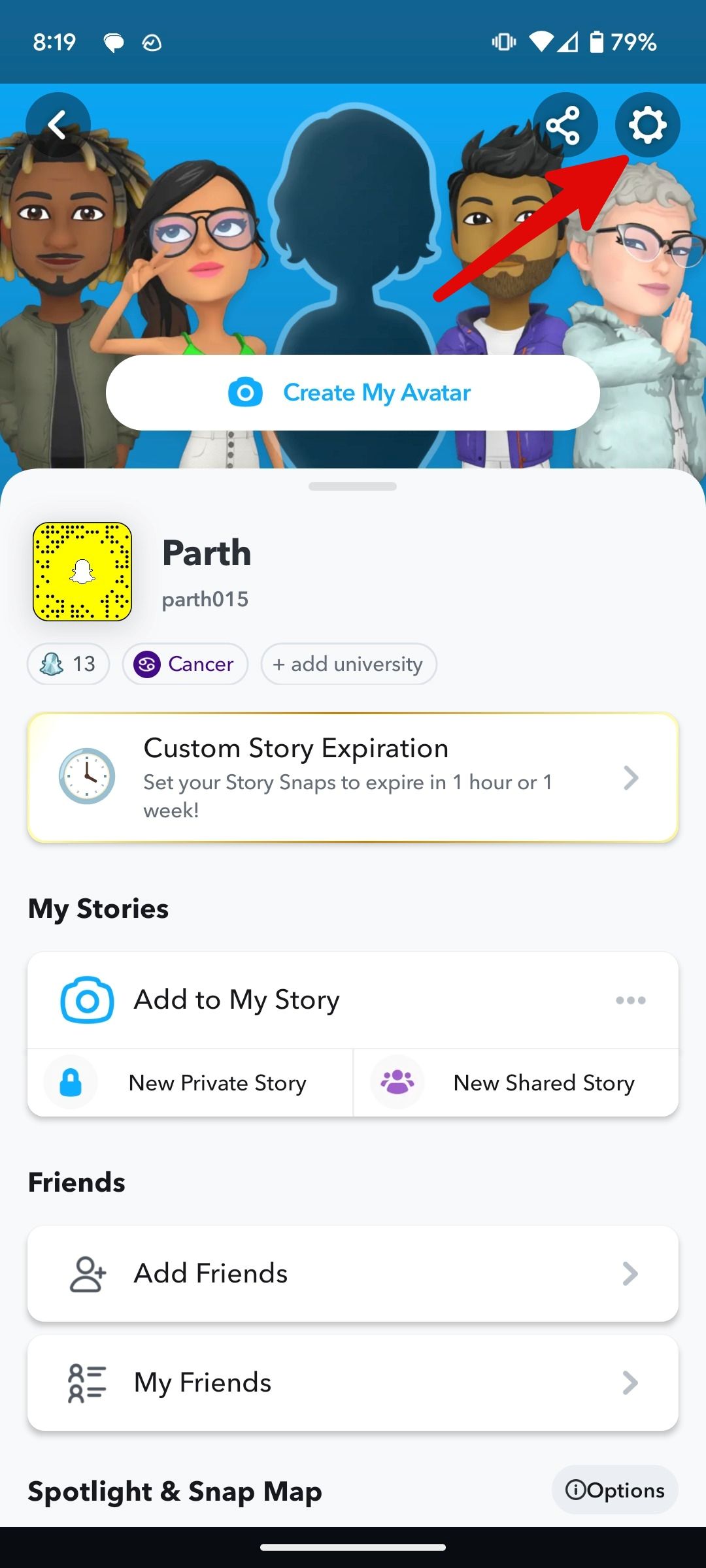Tap Create My Avatar button

353,393
